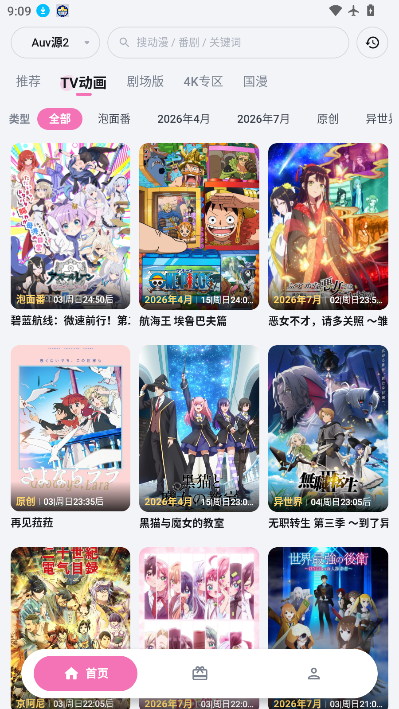Open the watch history clock icon
The image size is (399, 709).
(x=372, y=43)
